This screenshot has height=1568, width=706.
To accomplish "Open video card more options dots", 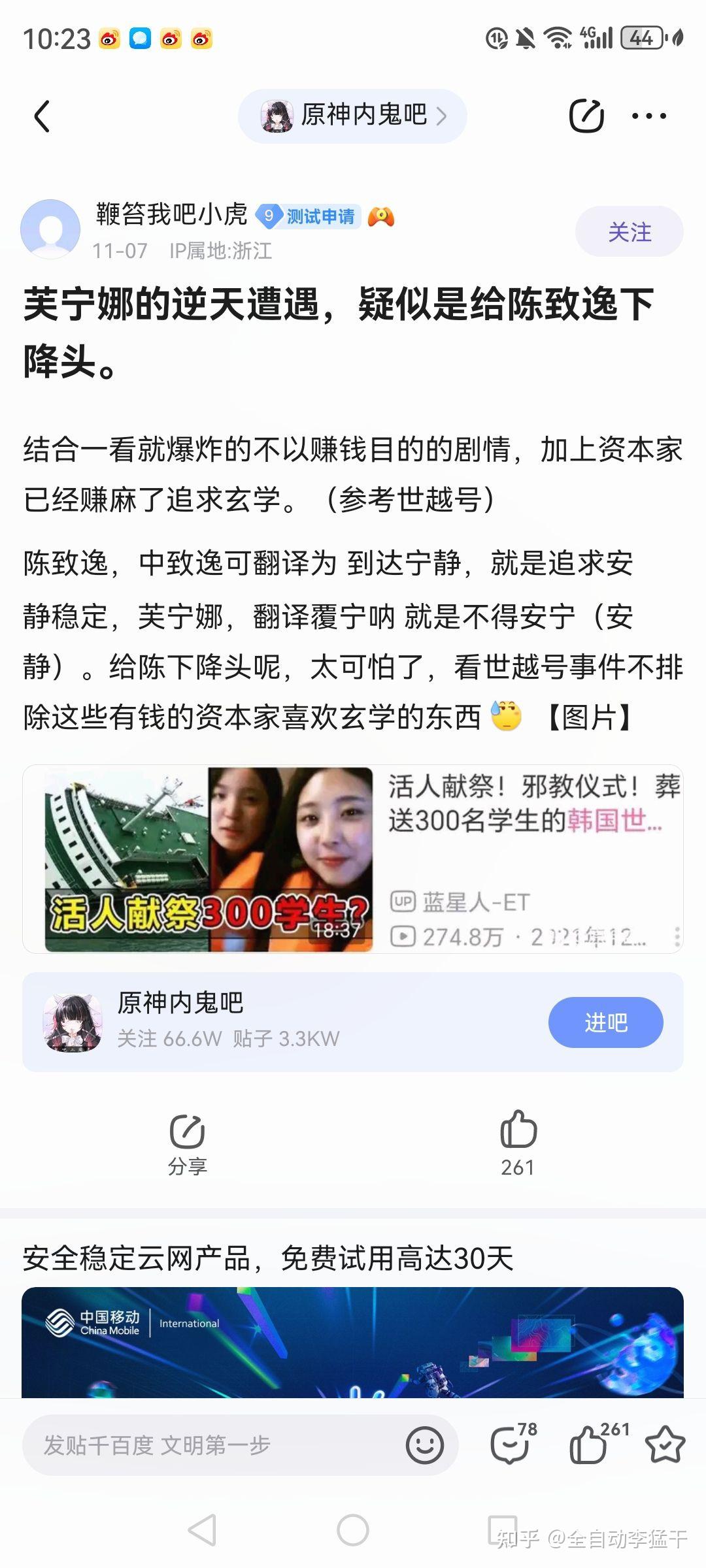I will pos(677,937).
